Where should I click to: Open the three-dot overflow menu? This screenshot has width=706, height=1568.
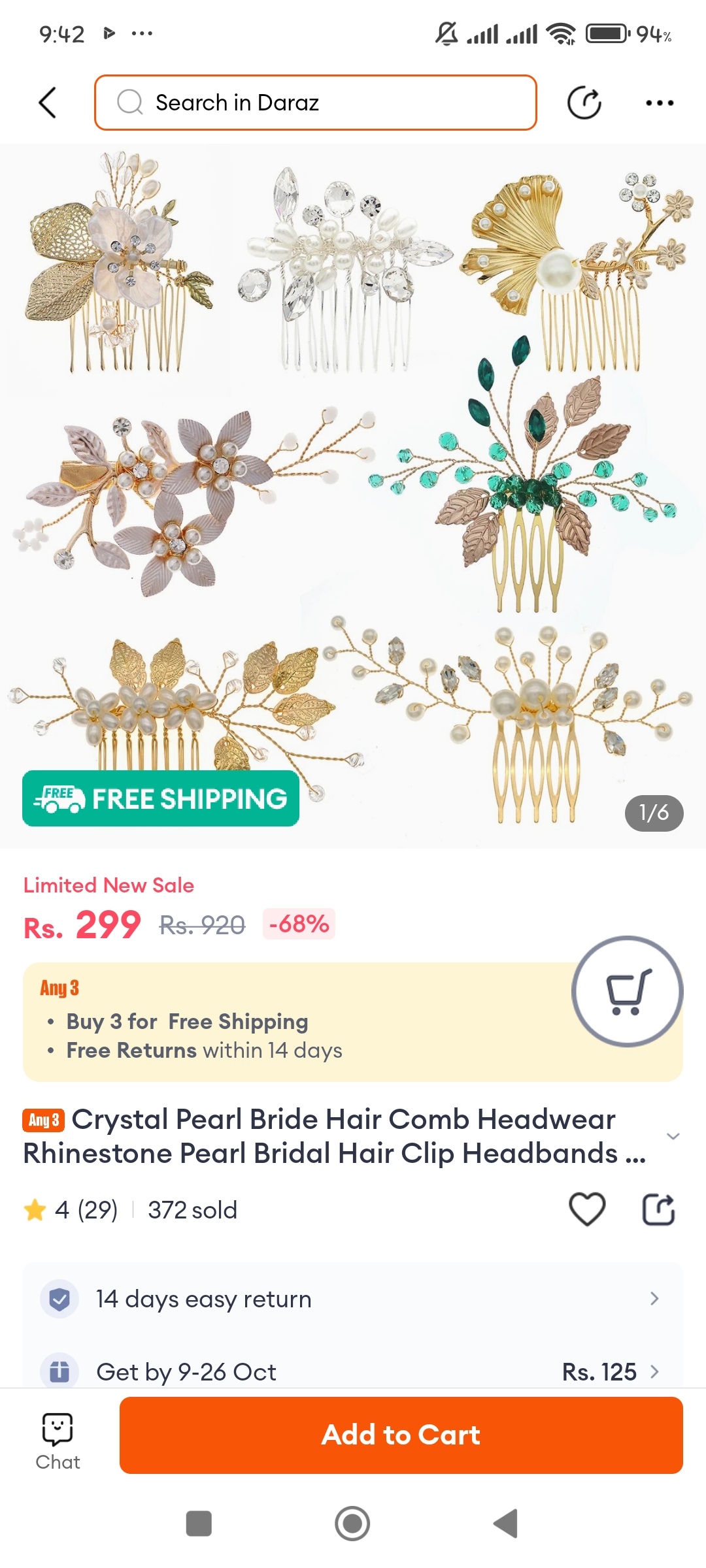coord(659,103)
